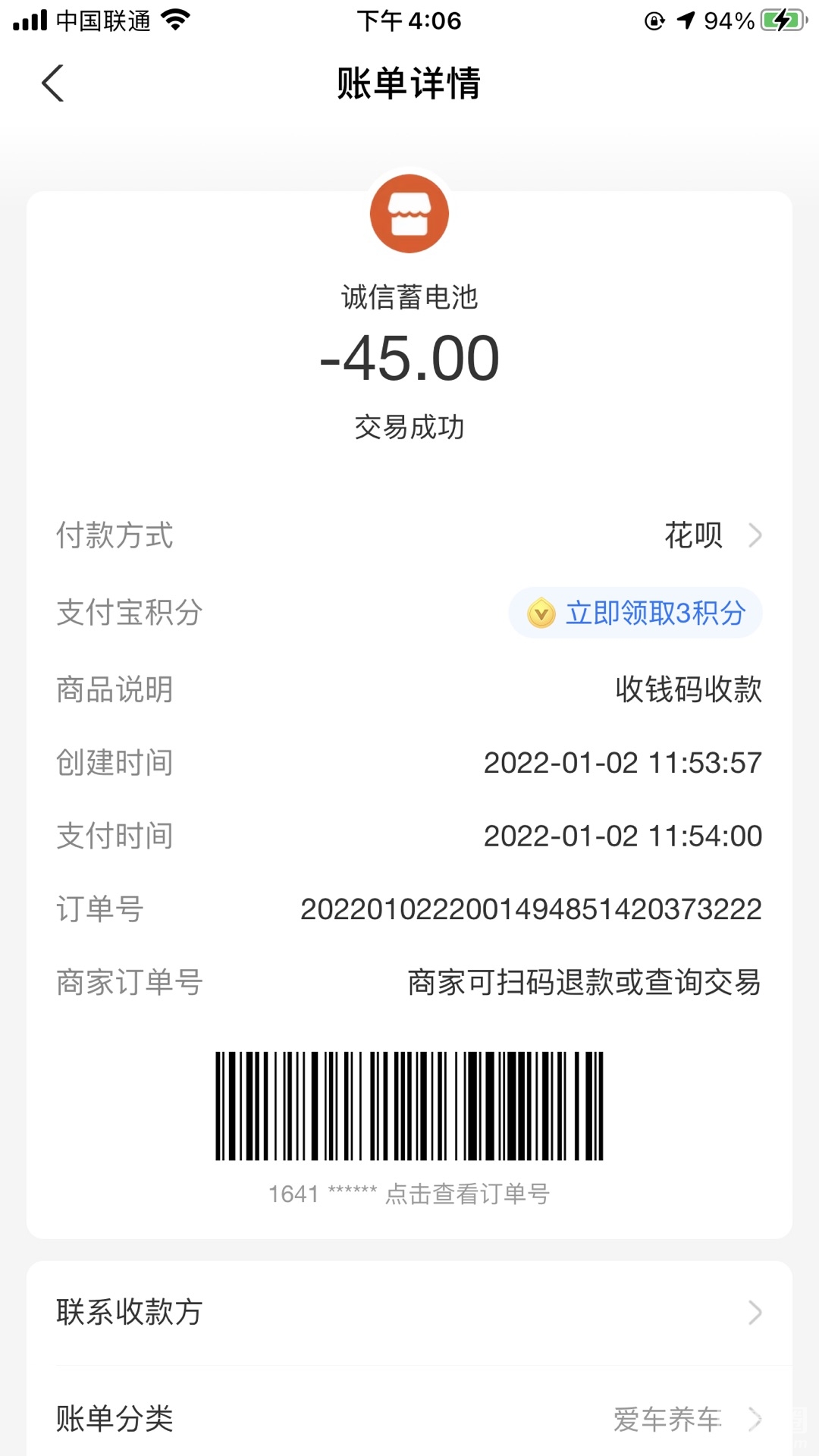
Task: Tap 点击查看订单号 to reveal order number
Action: [466, 1194]
